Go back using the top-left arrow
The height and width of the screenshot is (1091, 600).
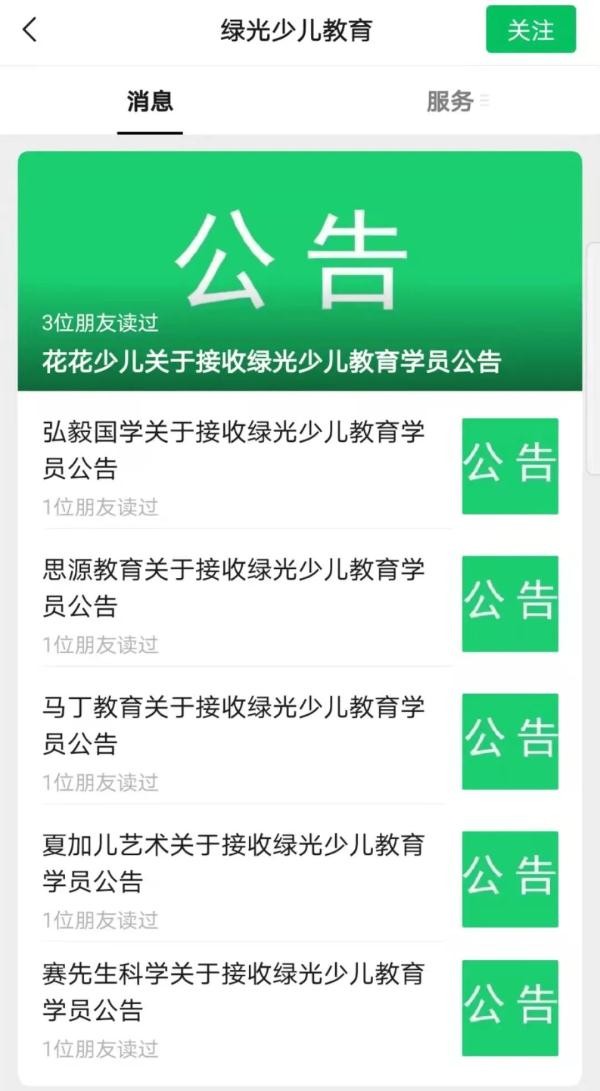pyautogui.click(x=30, y=30)
